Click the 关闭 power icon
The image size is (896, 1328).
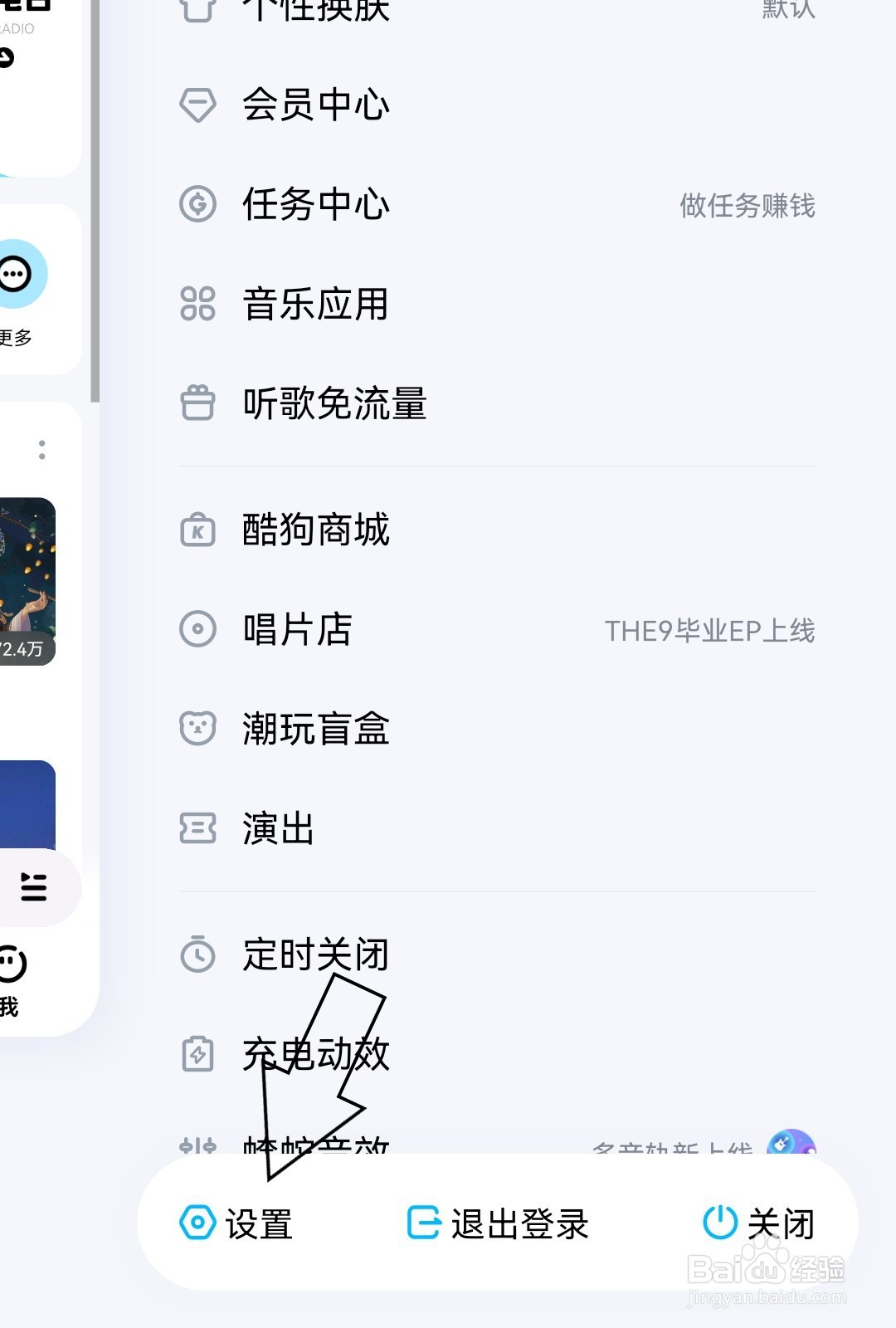[718, 1222]
